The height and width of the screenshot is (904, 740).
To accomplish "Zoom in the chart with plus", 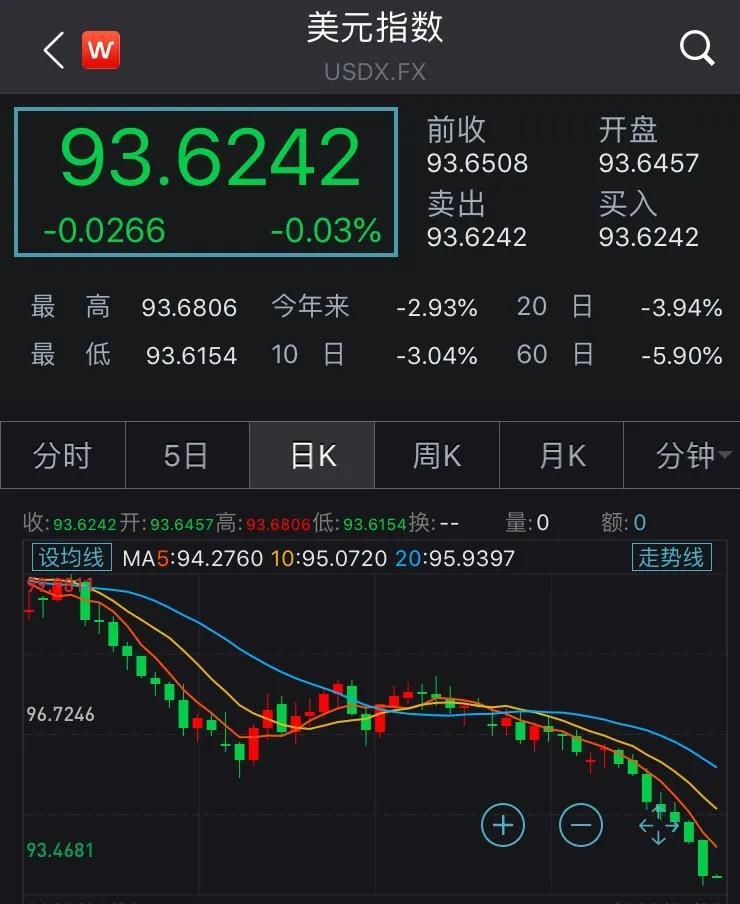I will [x=503, y=825].
